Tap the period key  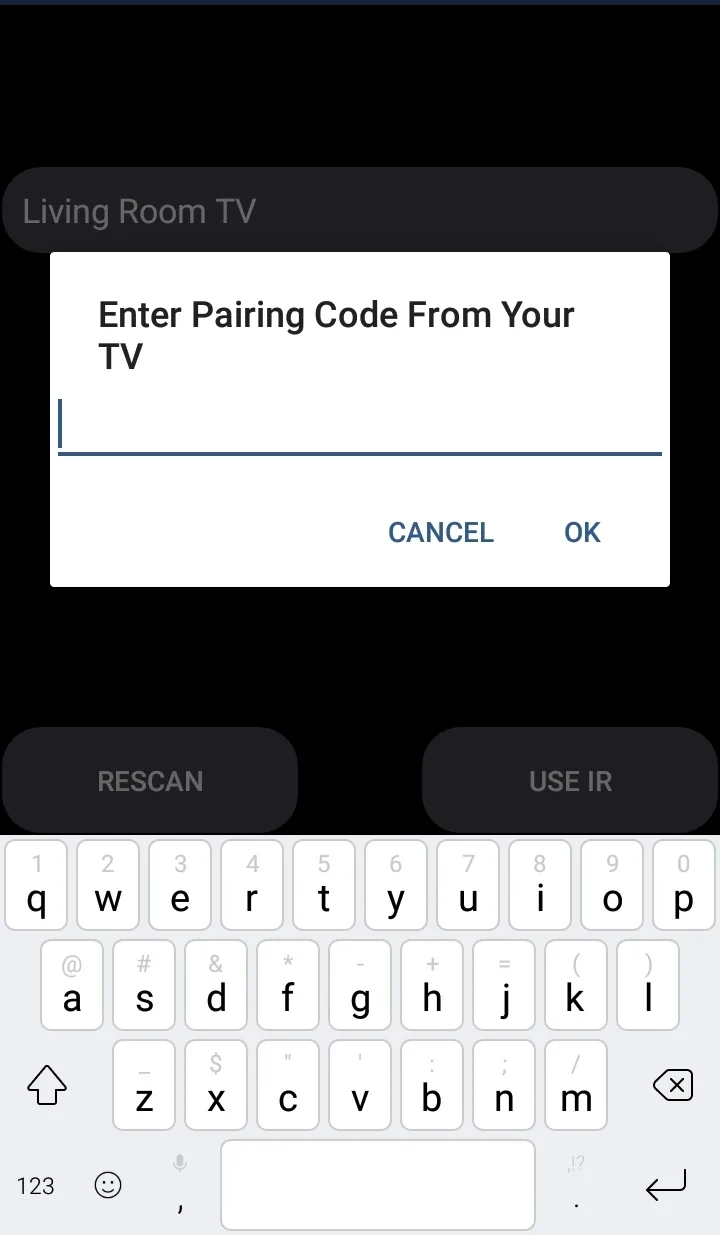576,1205
